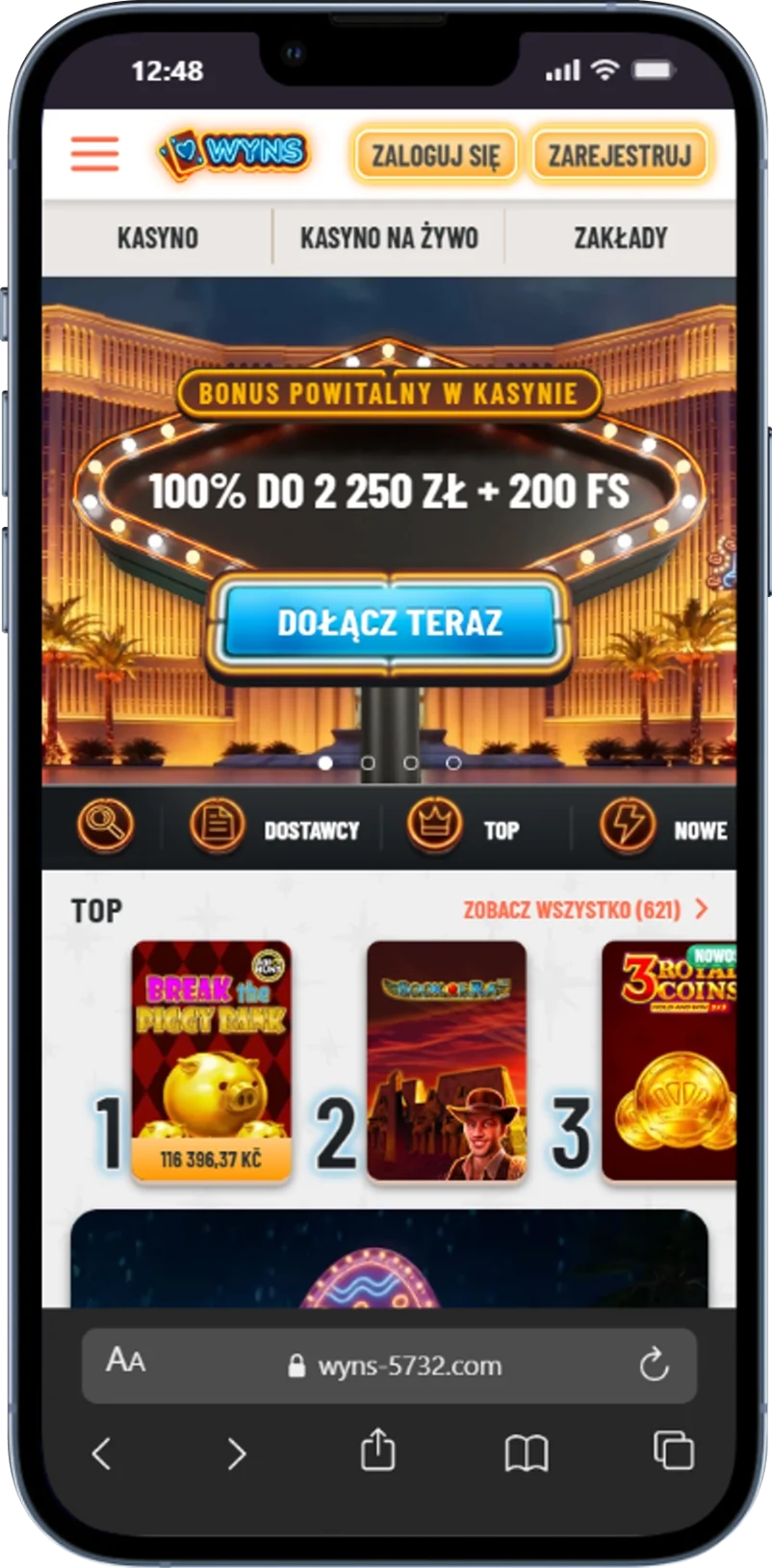Open the Zakłady section
The height and width of the screenshot is (1568, 772).
[x=620, y=238]
